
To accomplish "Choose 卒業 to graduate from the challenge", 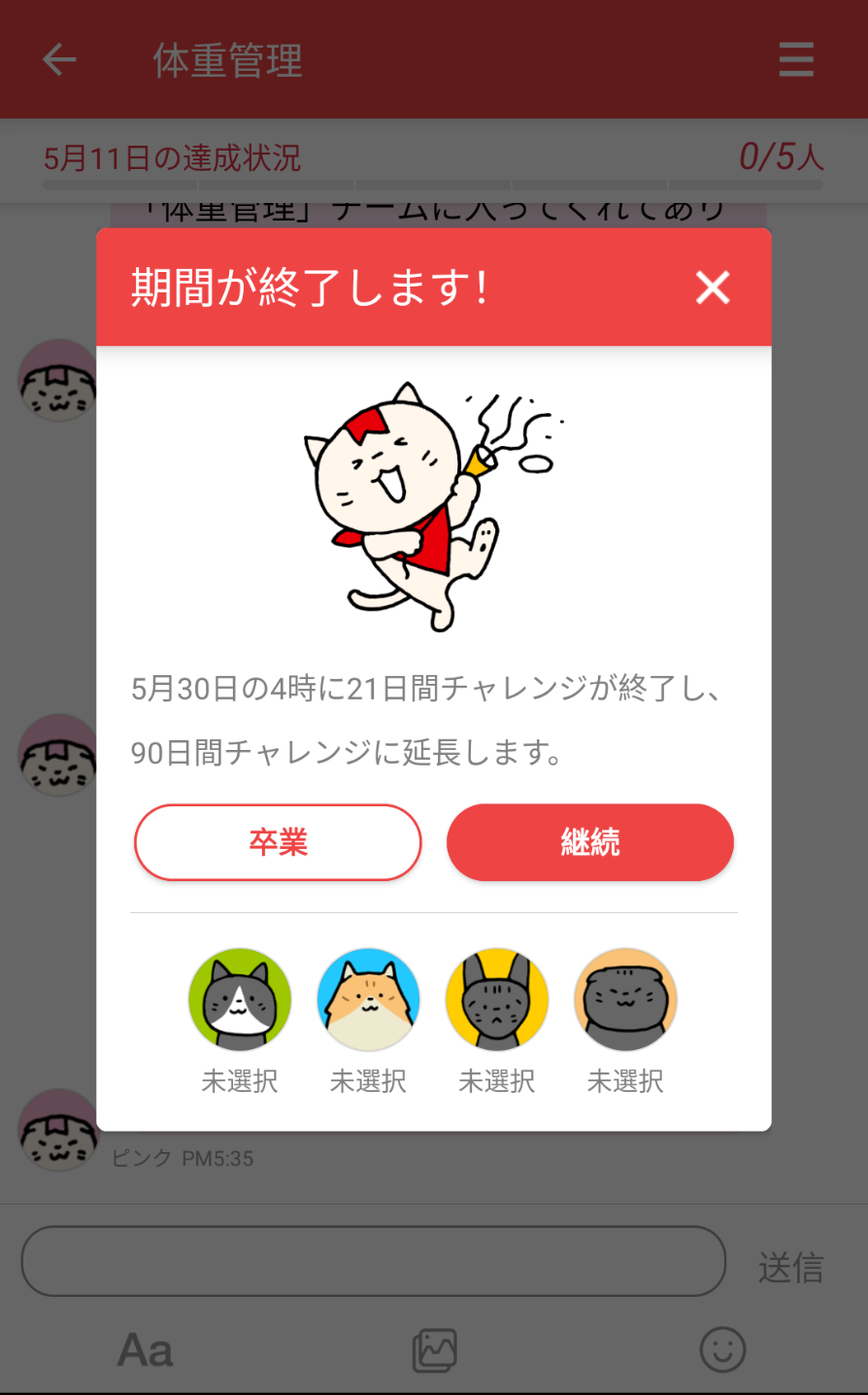I will [x=278, y=842].
